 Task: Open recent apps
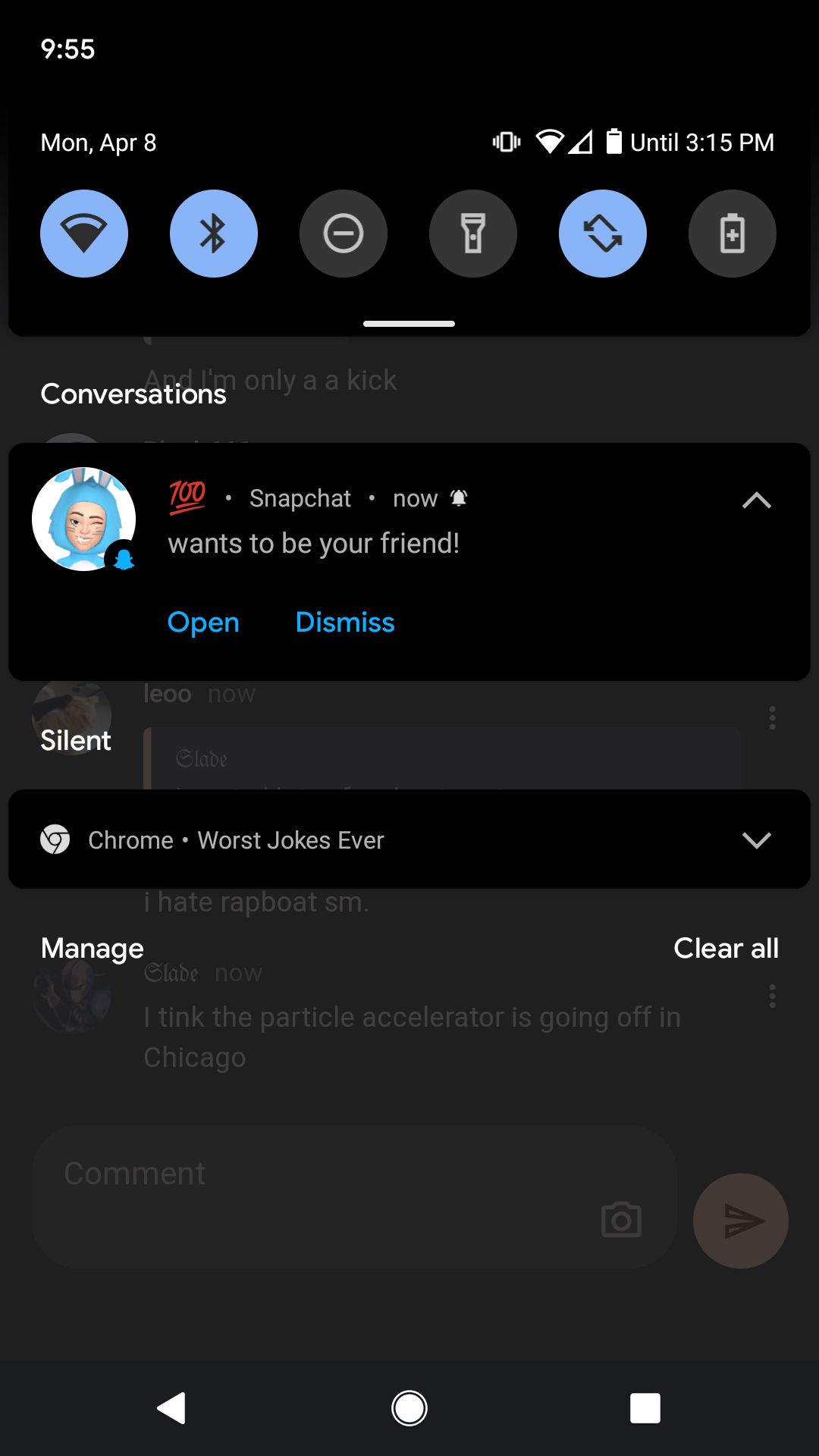click(x=645, y=1409)
